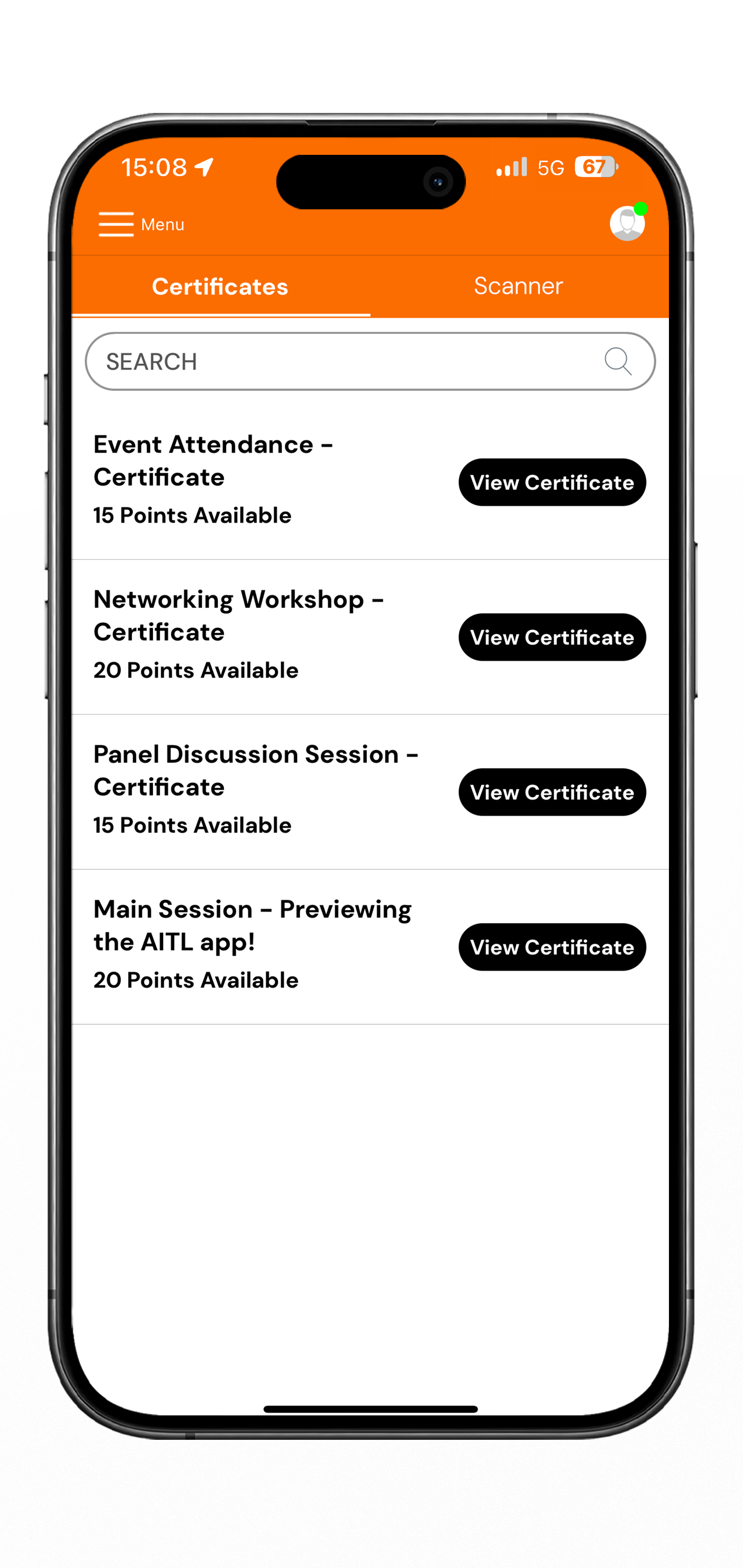Tap the magnifying glass search icon
This screenshot has height=1568, width=743.
618,361
